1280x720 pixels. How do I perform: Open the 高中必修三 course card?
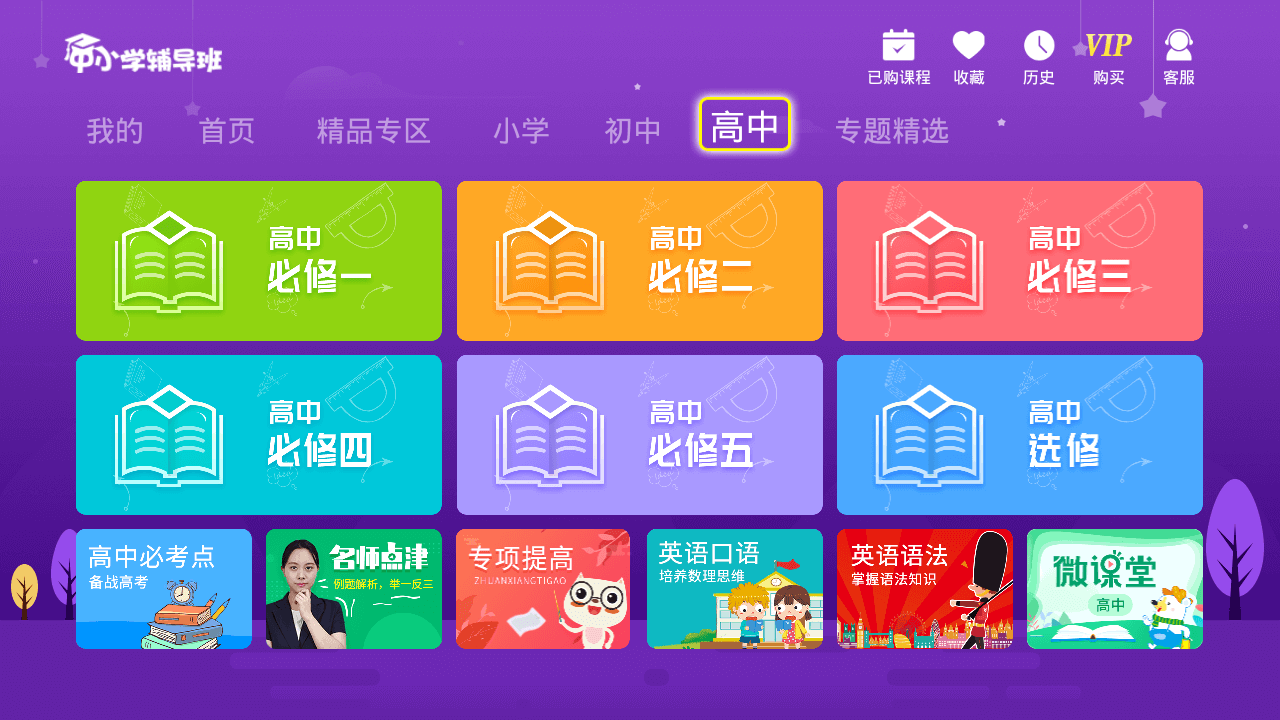(x=1019, y=261)
